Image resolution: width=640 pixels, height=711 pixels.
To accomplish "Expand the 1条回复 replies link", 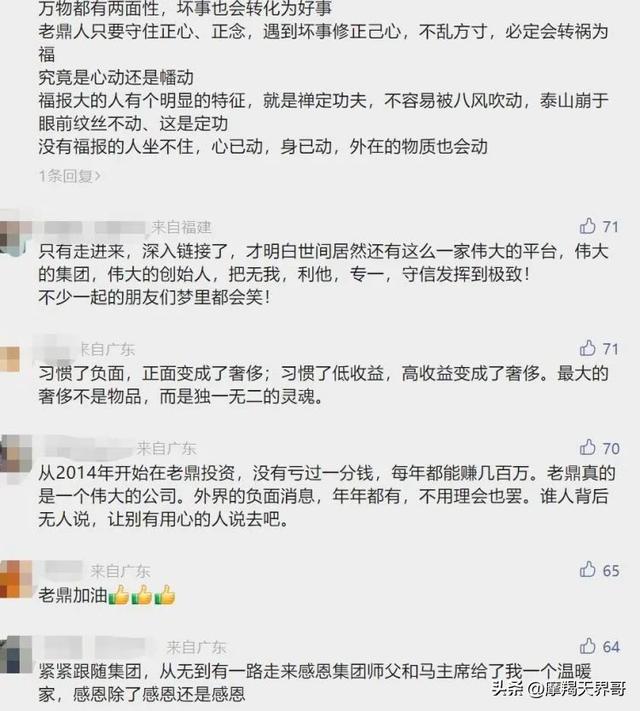I will point(70,177).
